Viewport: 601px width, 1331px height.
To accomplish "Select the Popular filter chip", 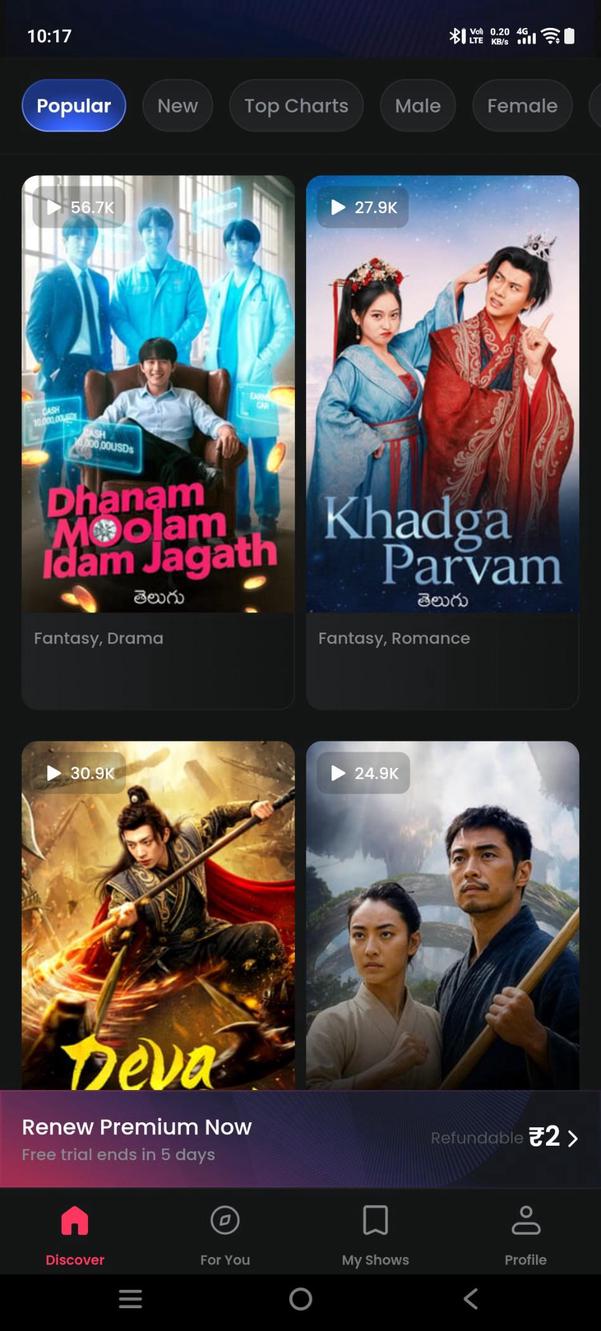I will [x=74, y=106].
